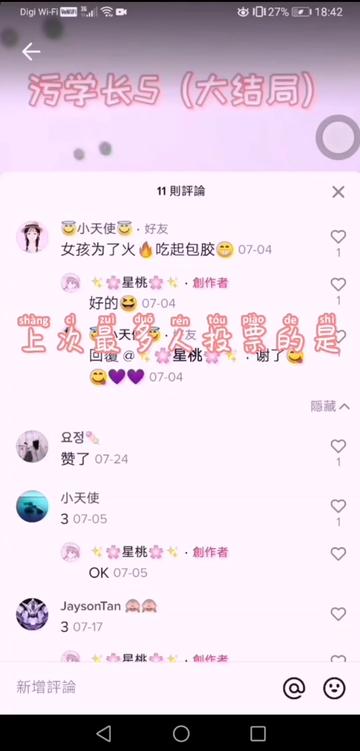
Task: Like 星桃's reply 好的
Action: coord(338,284)
